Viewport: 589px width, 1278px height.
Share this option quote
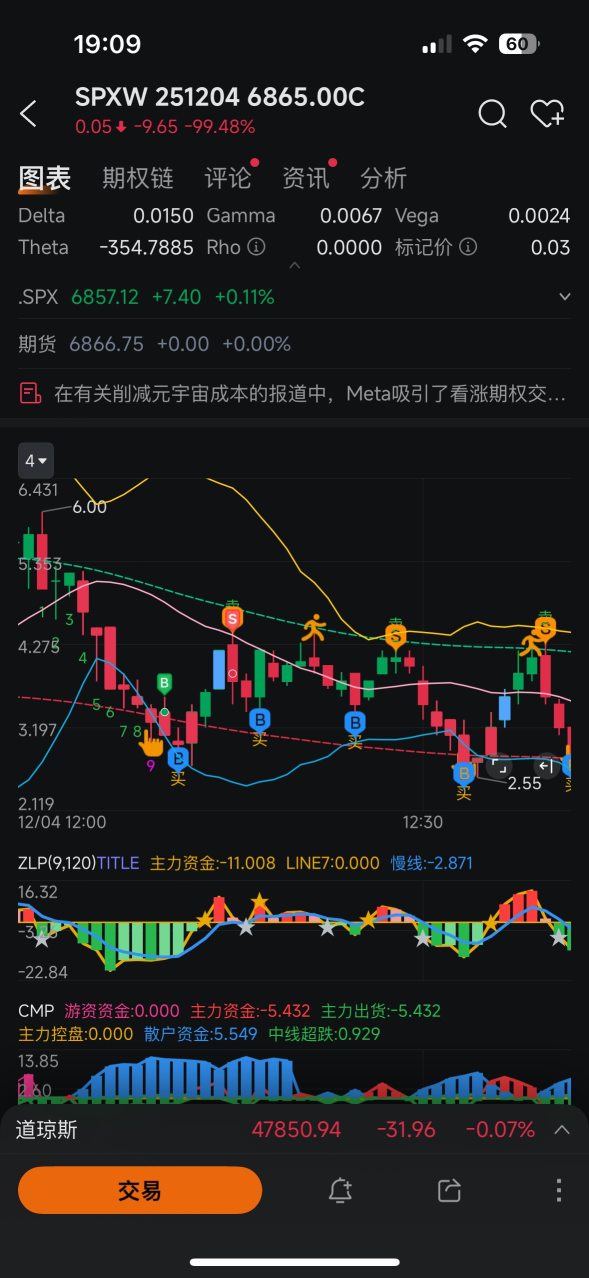(x=449, y=1191)
